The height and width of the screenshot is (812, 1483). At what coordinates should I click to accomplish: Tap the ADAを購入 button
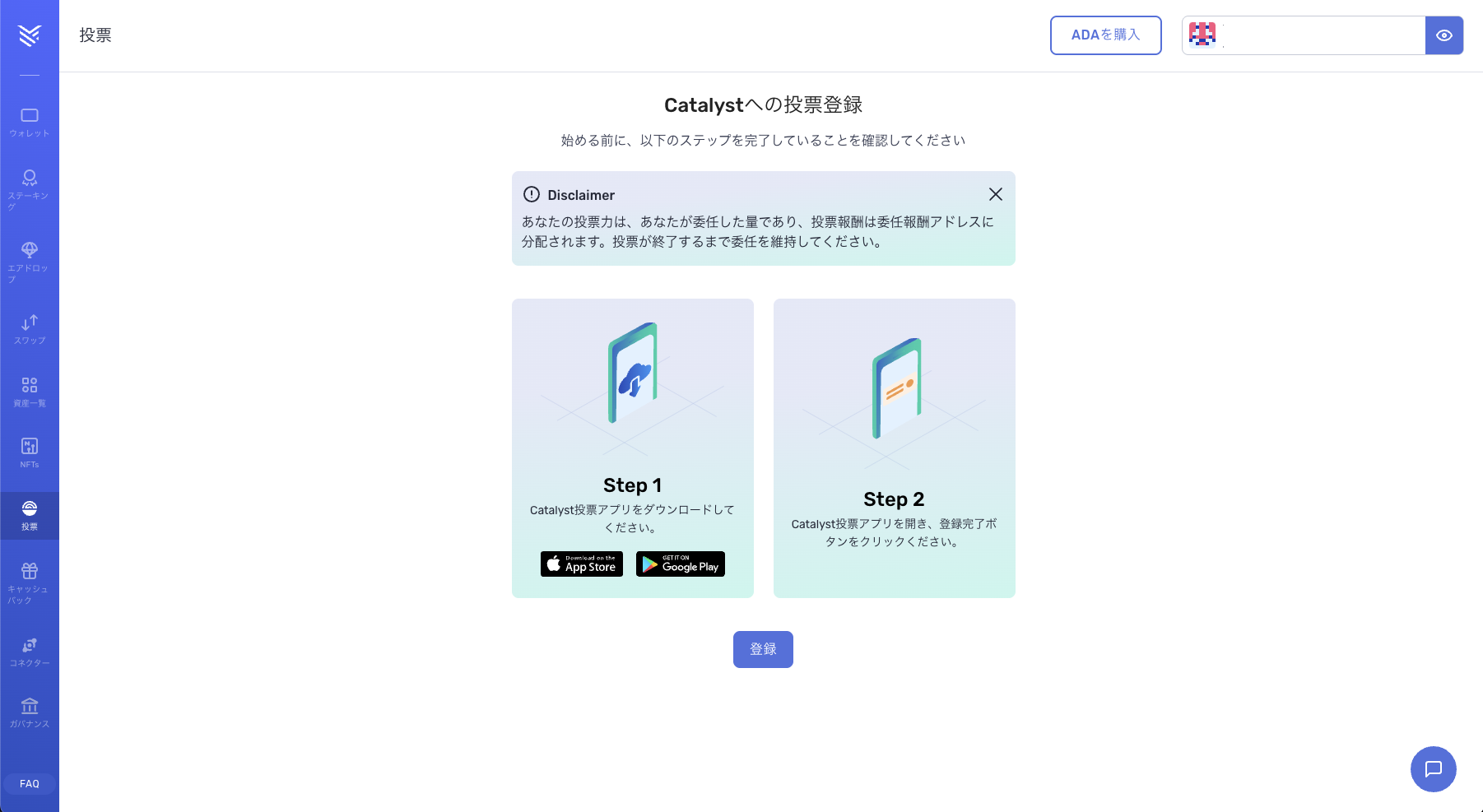pos(1105,35)
